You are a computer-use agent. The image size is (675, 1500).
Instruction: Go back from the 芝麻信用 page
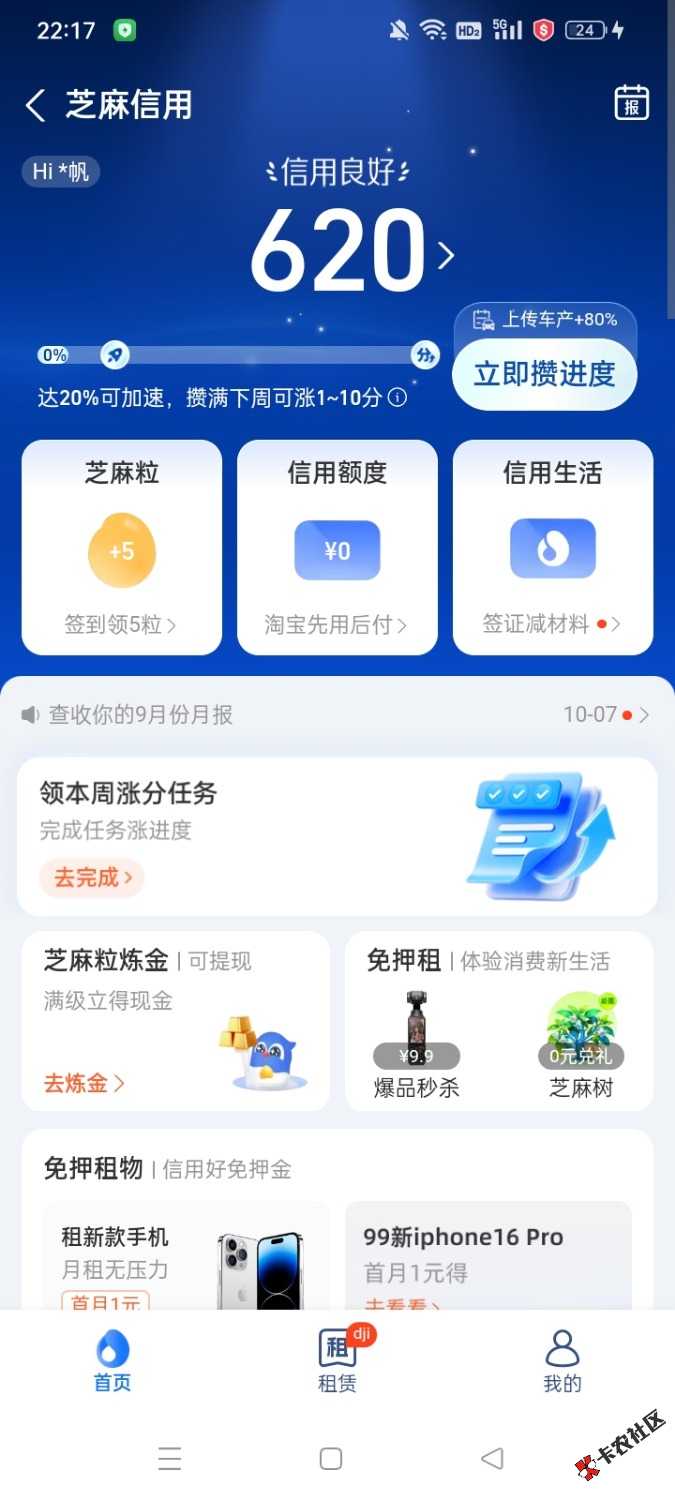pyautogui.click(x=36, y=105)
